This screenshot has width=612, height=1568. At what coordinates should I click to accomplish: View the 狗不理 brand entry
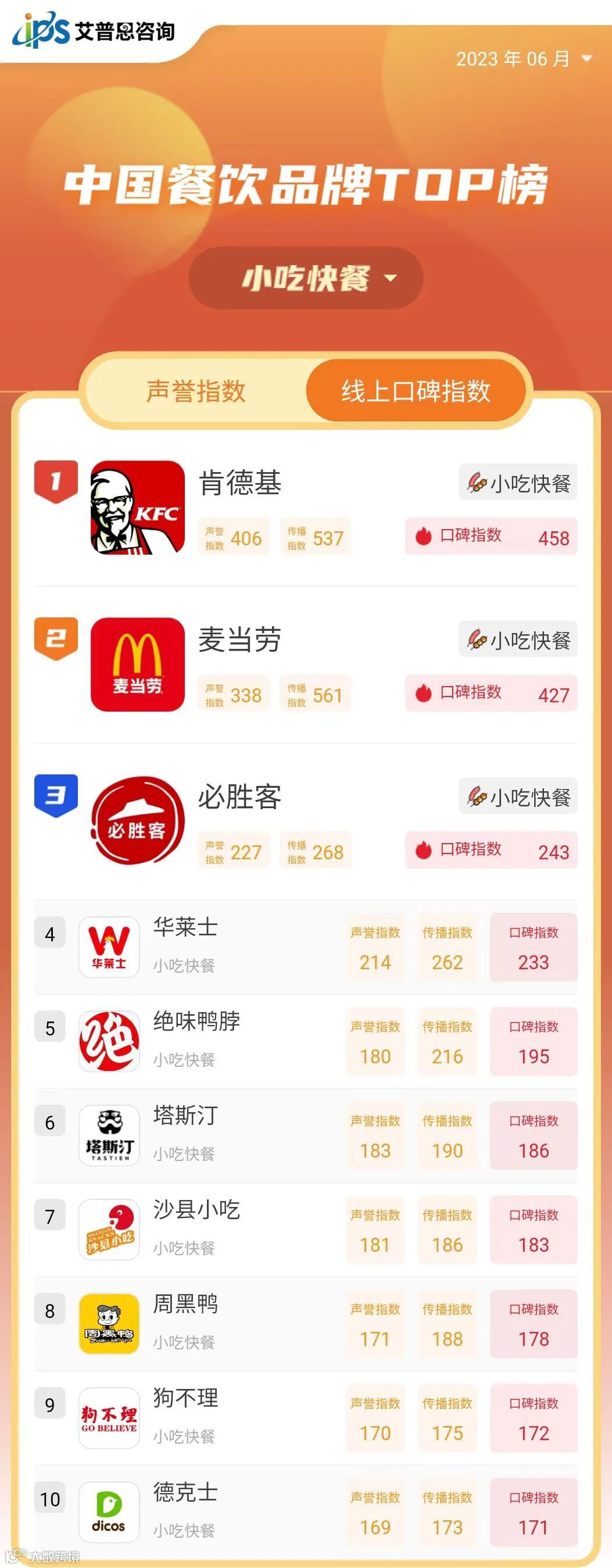[305, 1419]
